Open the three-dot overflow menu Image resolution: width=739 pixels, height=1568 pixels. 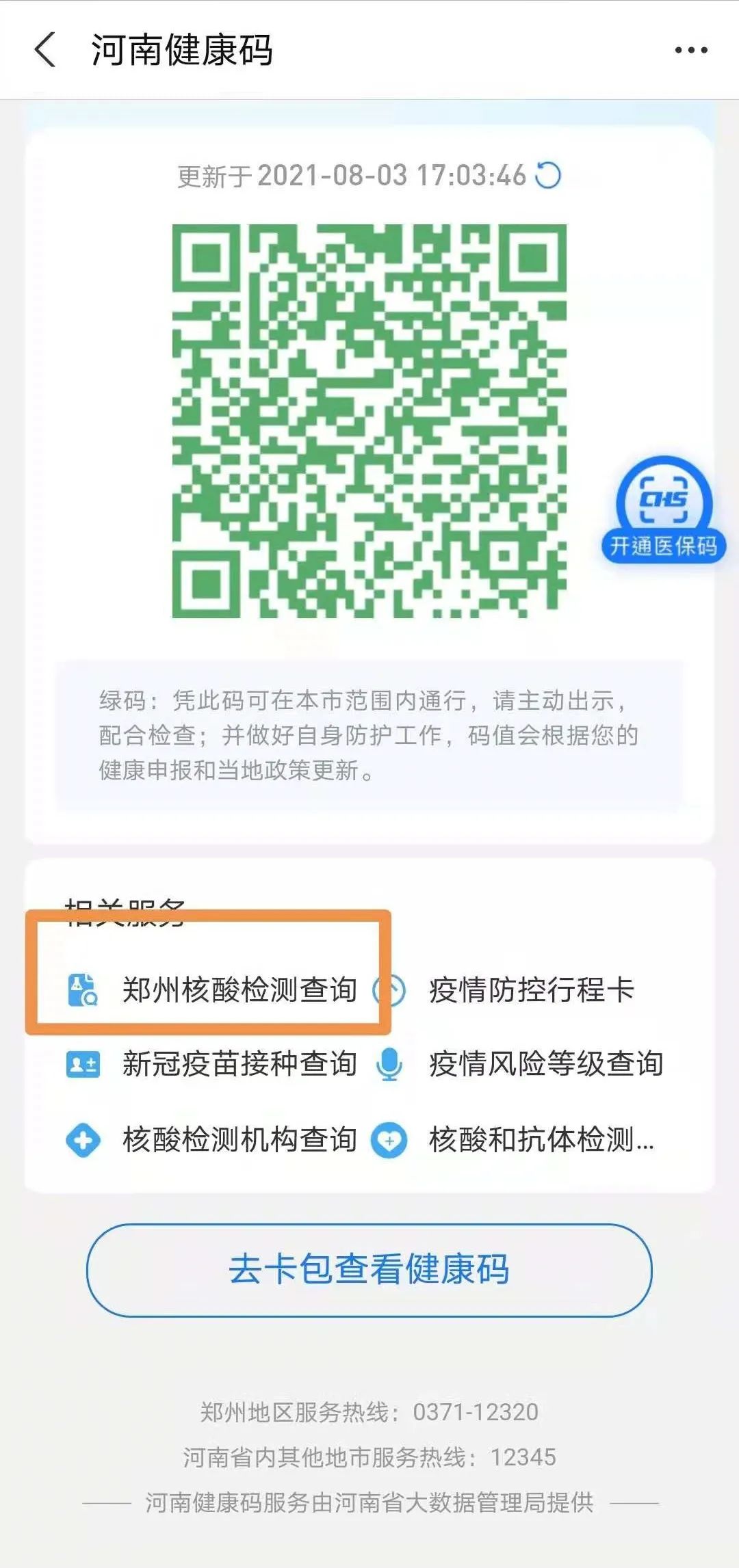[691, 50]
